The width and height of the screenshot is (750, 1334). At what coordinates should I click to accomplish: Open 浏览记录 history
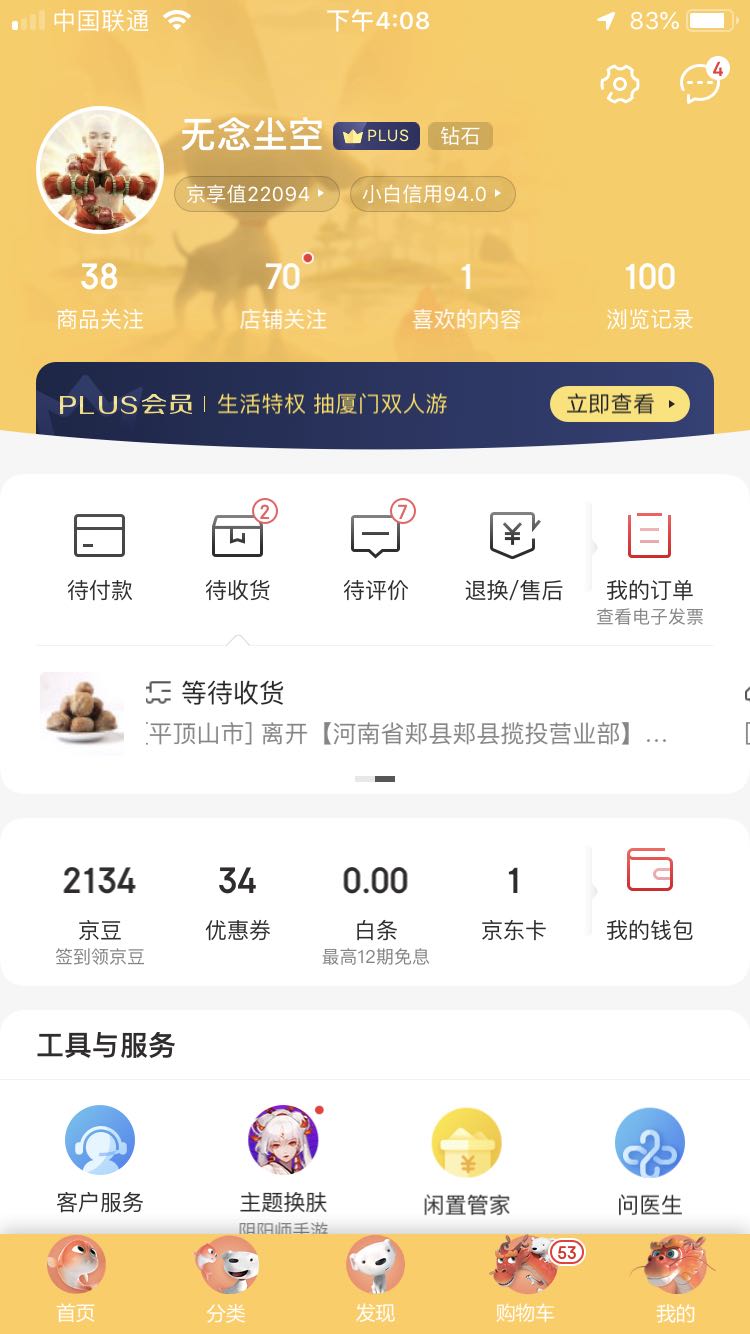tap(649, 295)
